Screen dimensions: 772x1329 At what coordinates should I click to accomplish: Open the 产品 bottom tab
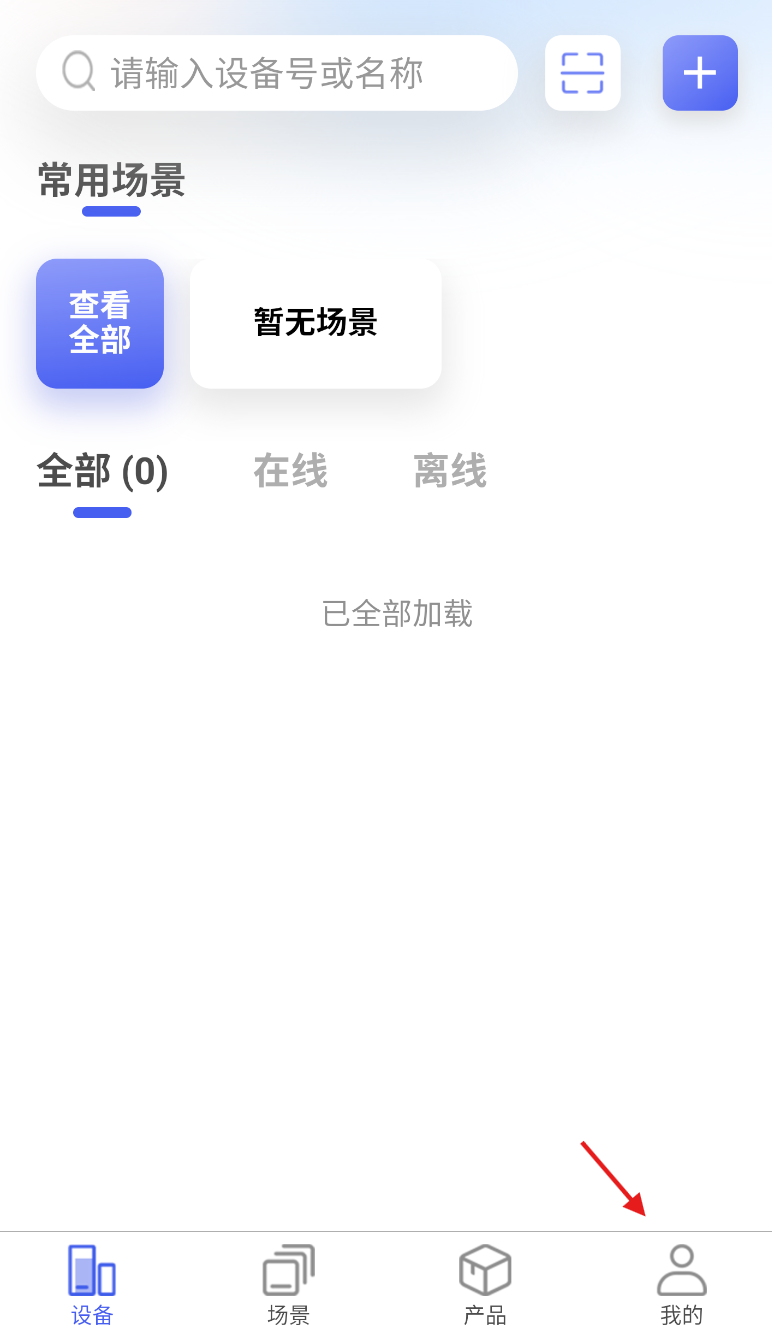point(485,1285)
